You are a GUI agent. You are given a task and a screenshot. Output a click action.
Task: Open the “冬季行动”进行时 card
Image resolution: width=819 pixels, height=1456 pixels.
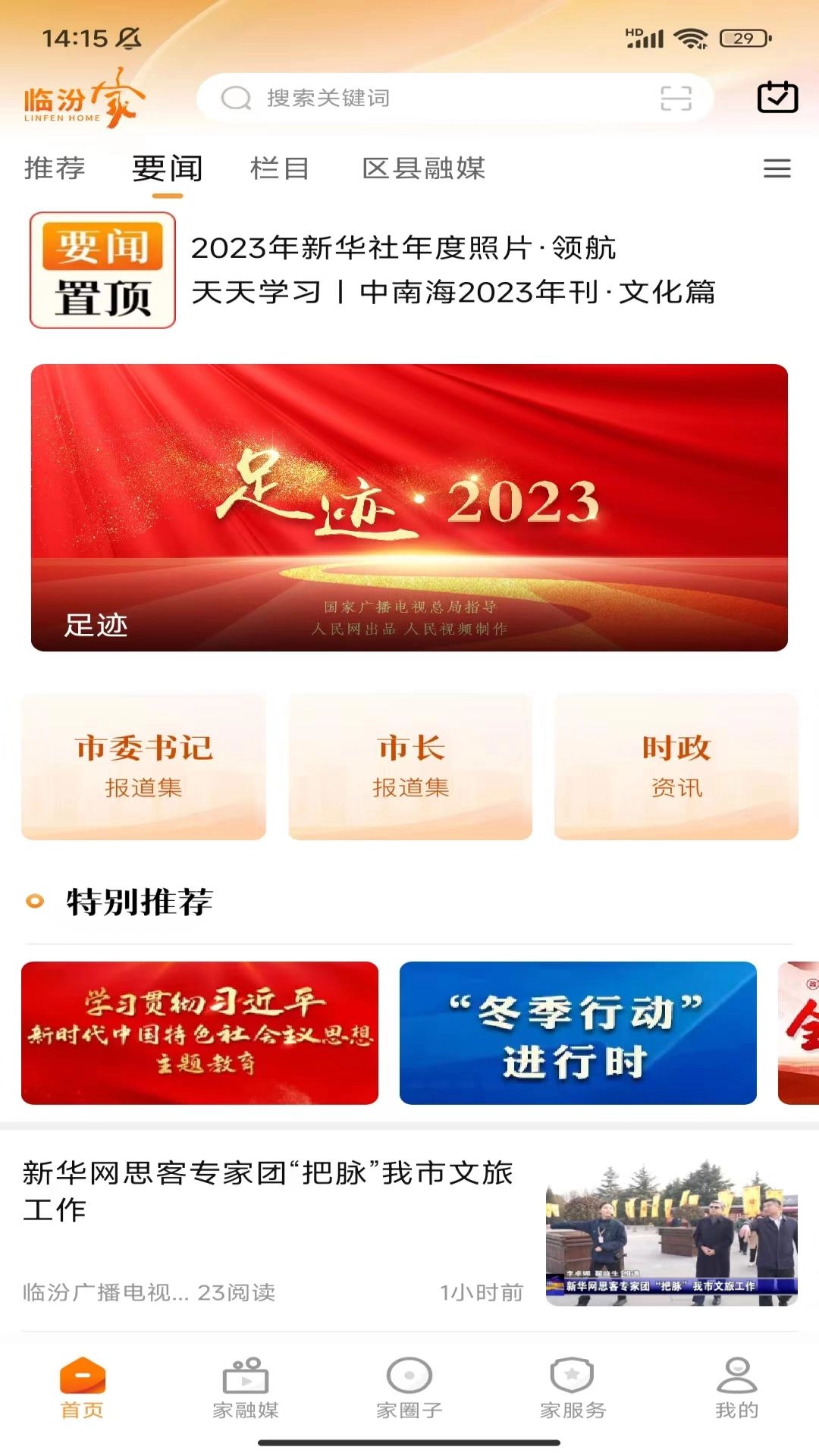coord(578,1033)
